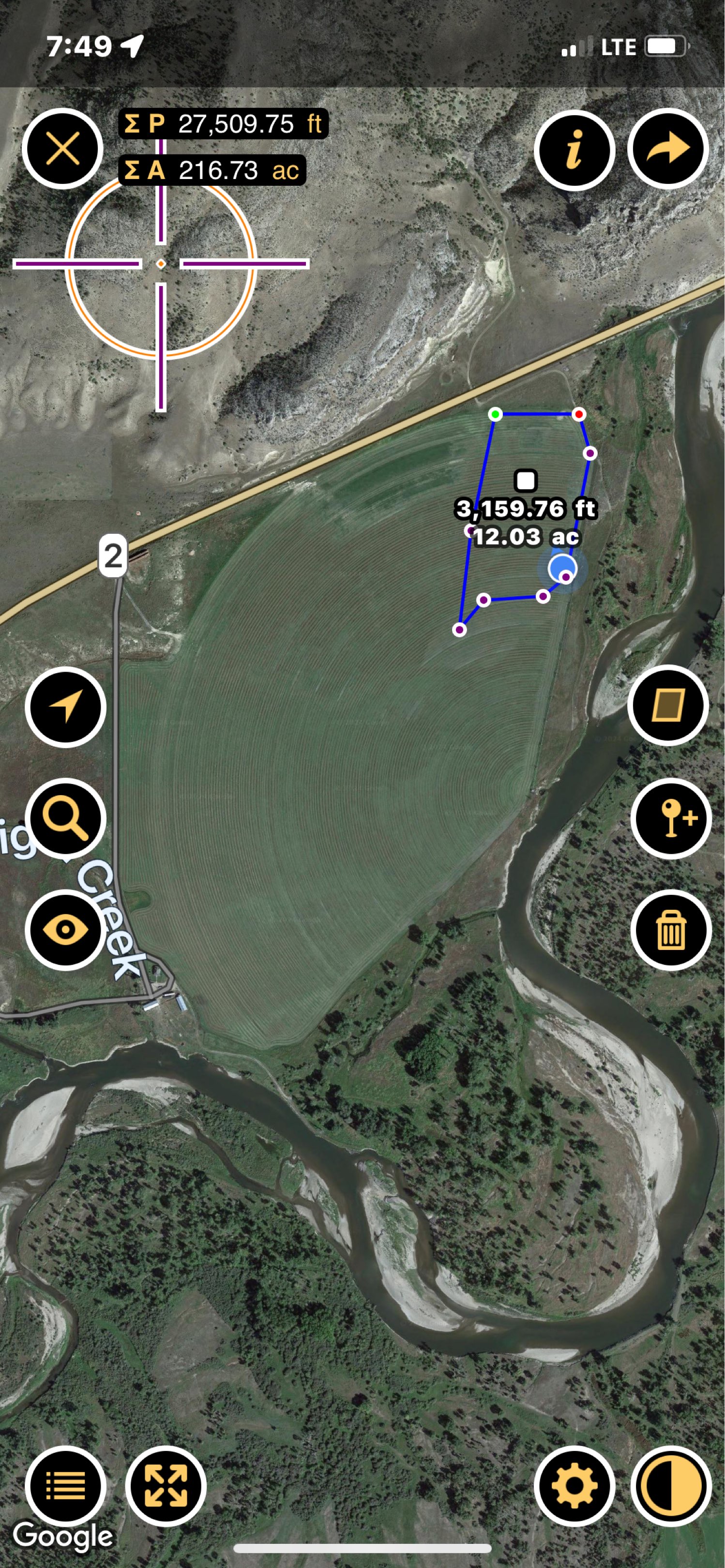The height and width of the screenshot is (1568, 725).
Task: Tap the green start vertex
Action: [x=496, y=415]
